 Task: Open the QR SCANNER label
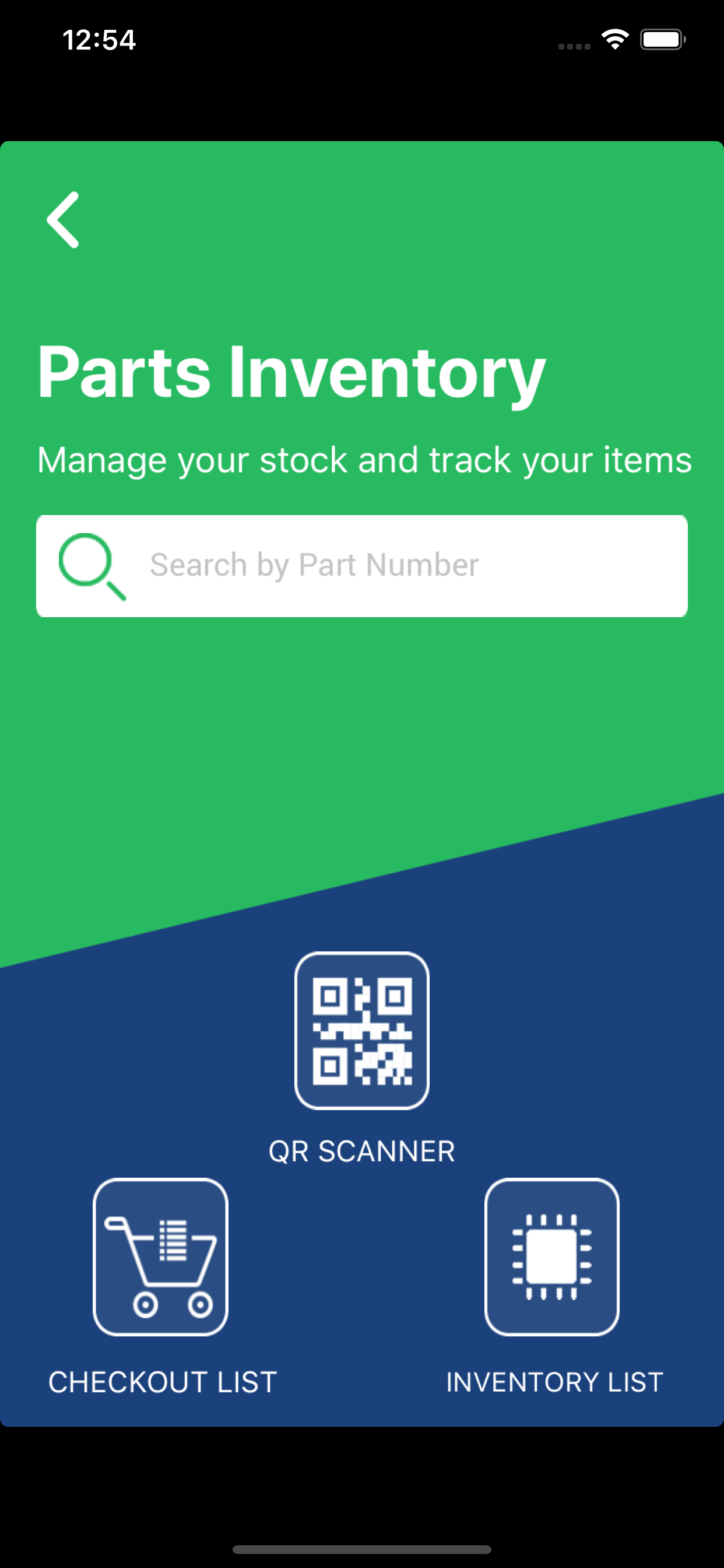(362, 1150)
